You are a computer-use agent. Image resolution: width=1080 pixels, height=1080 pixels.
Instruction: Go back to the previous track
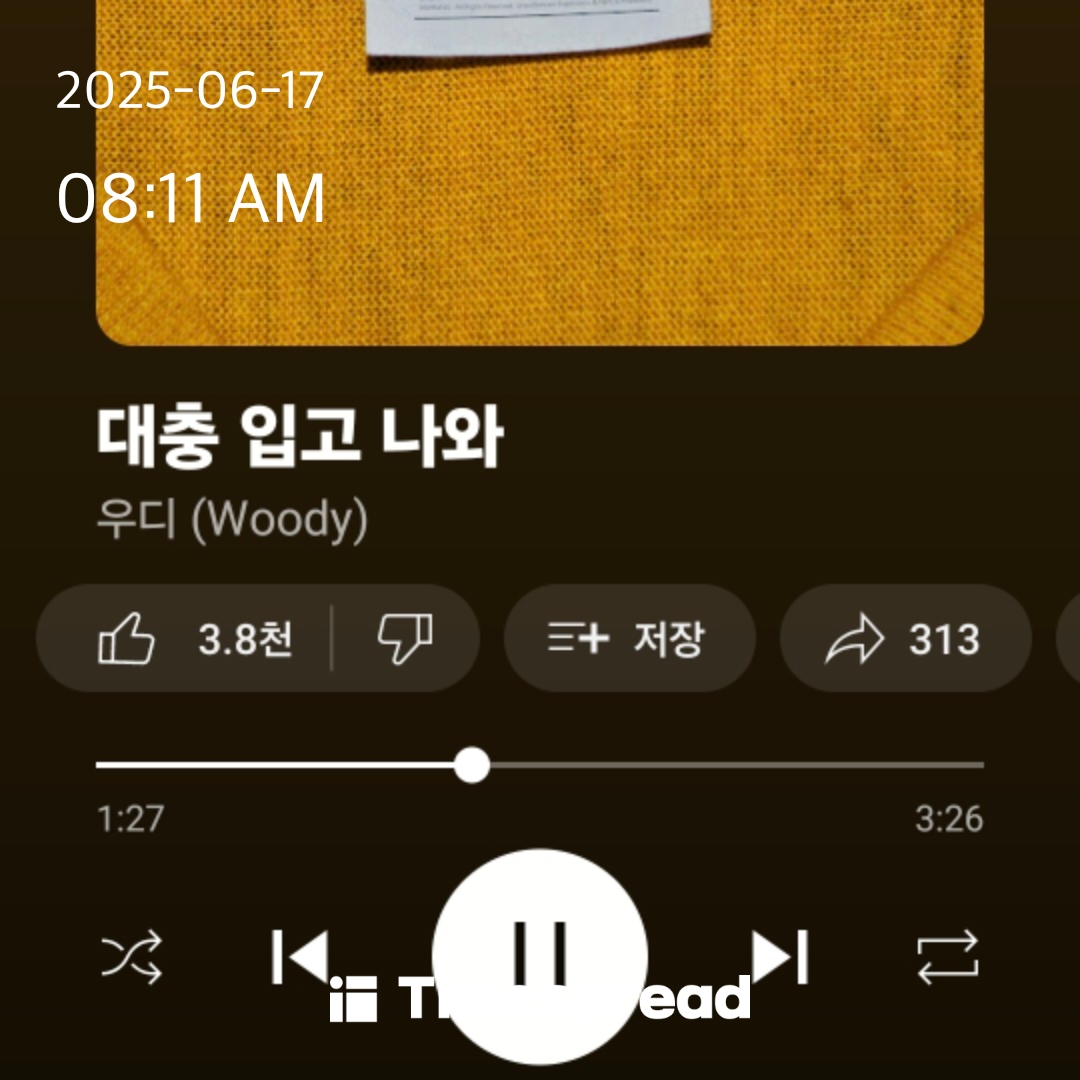click(x=300, y=957)
